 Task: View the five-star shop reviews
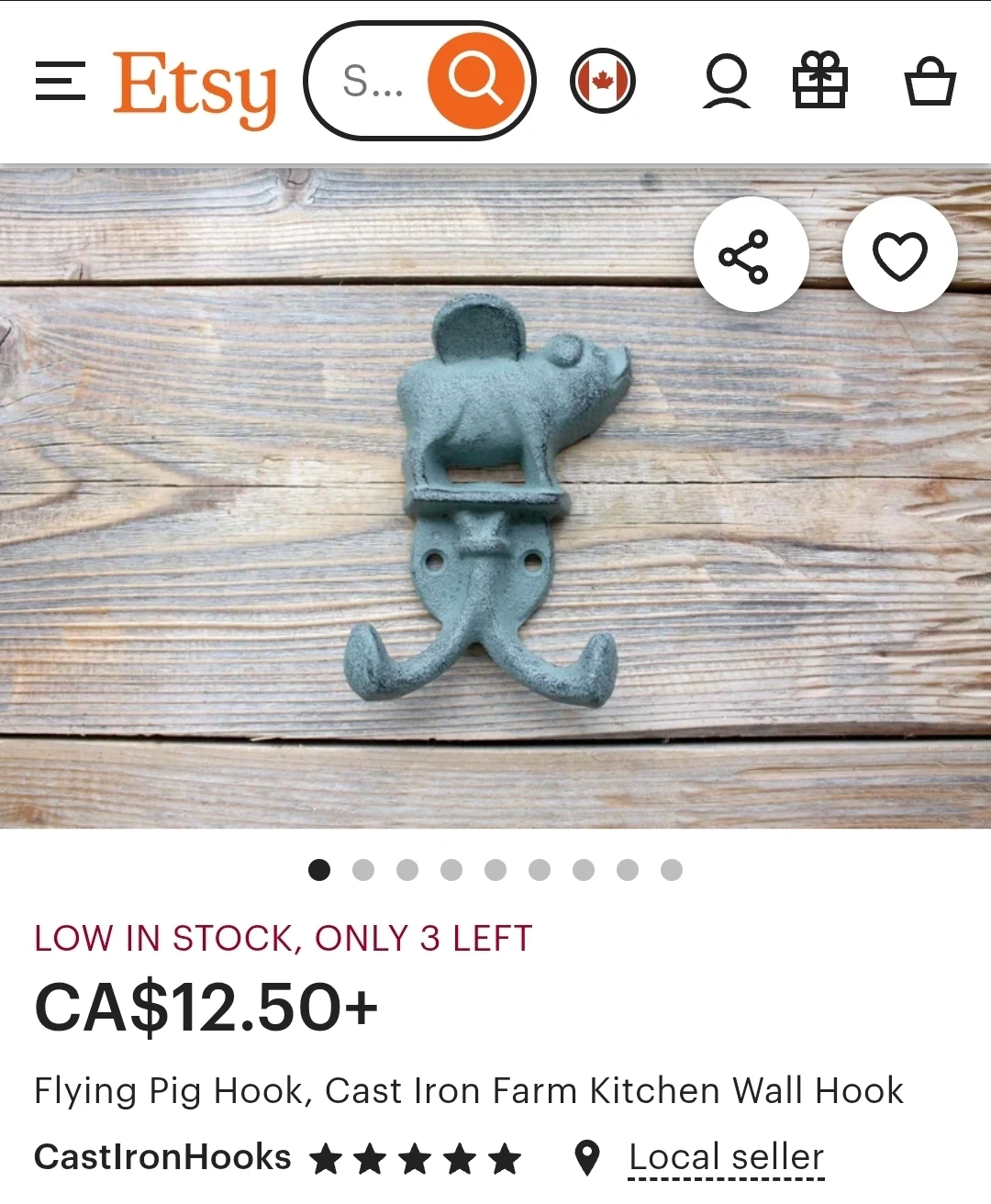[415, 1159]
